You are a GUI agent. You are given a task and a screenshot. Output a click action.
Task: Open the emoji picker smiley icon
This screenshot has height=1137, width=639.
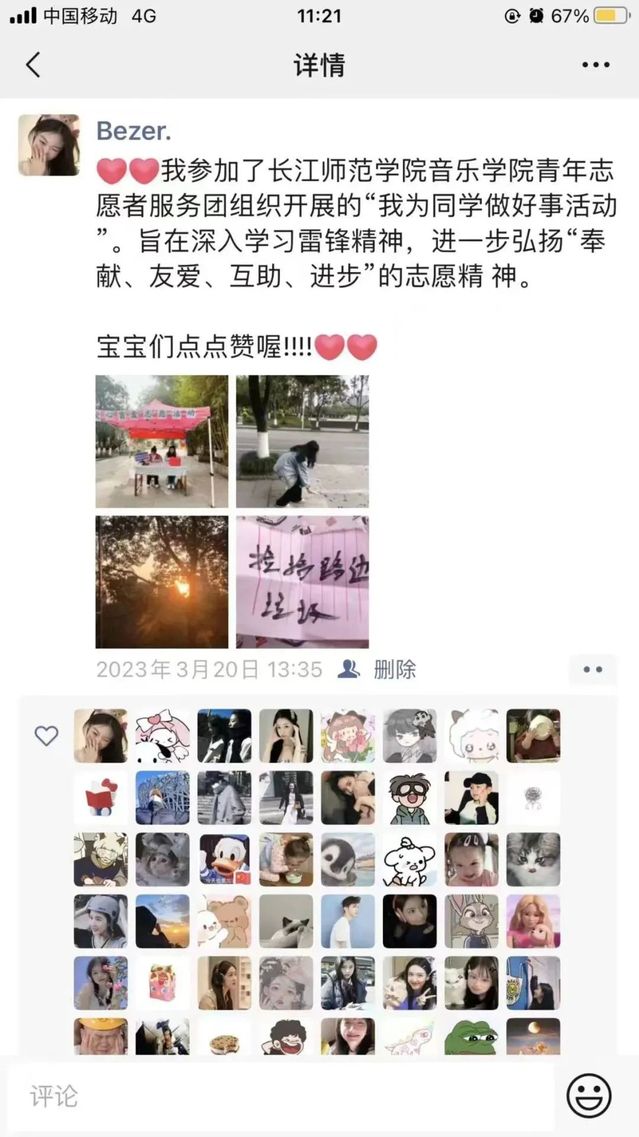pos(589,1096)
